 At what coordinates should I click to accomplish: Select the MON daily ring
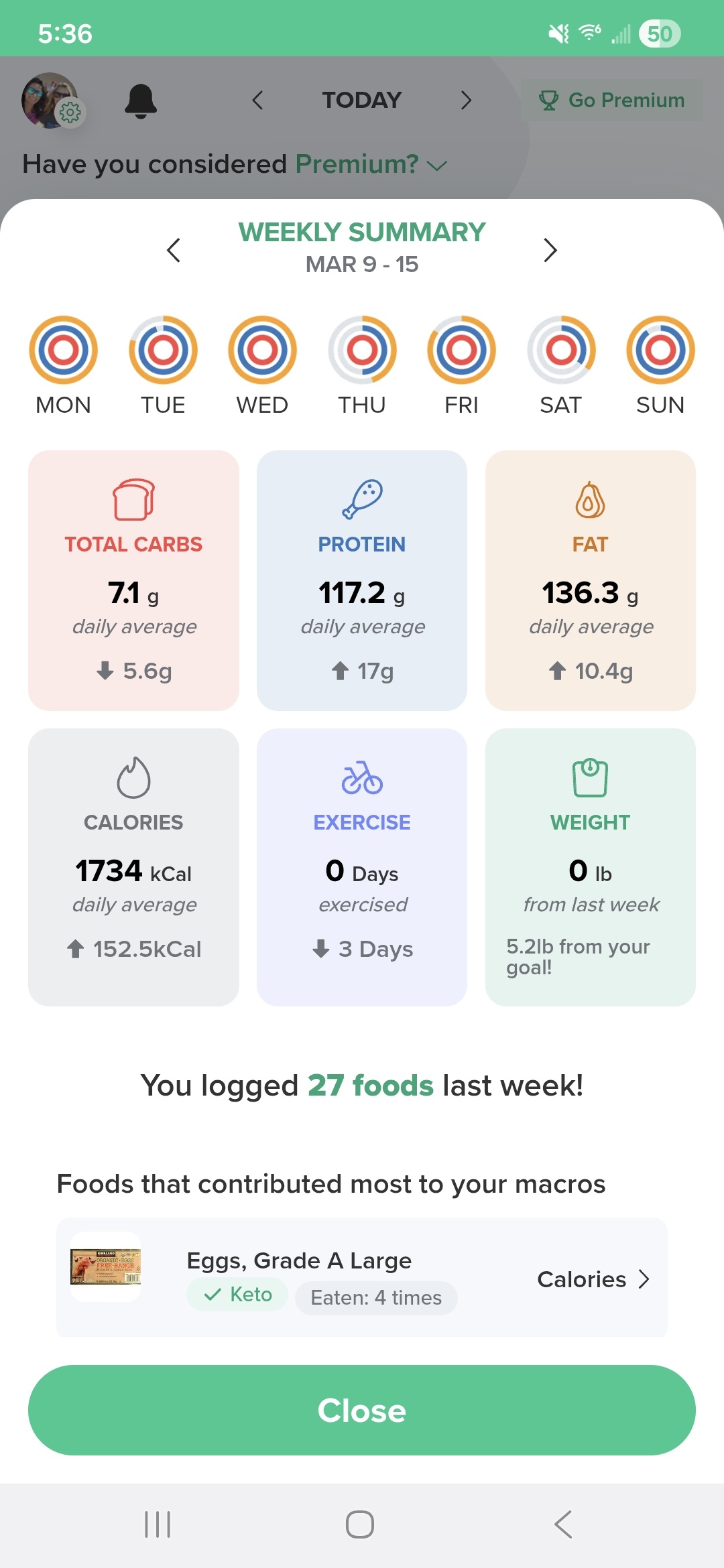point(63,350)
